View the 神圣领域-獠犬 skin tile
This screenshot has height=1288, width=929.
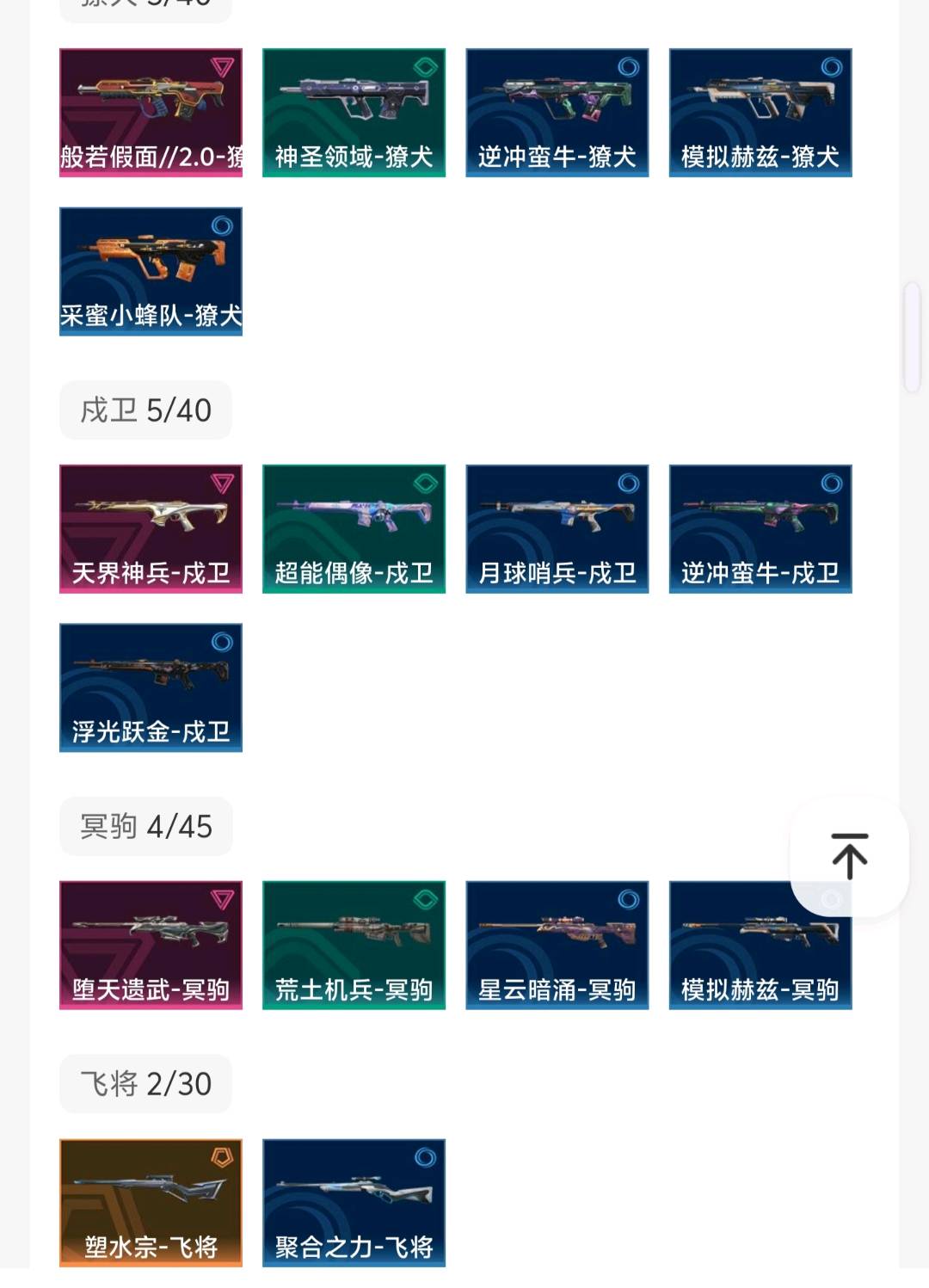[x=354, y=113]
